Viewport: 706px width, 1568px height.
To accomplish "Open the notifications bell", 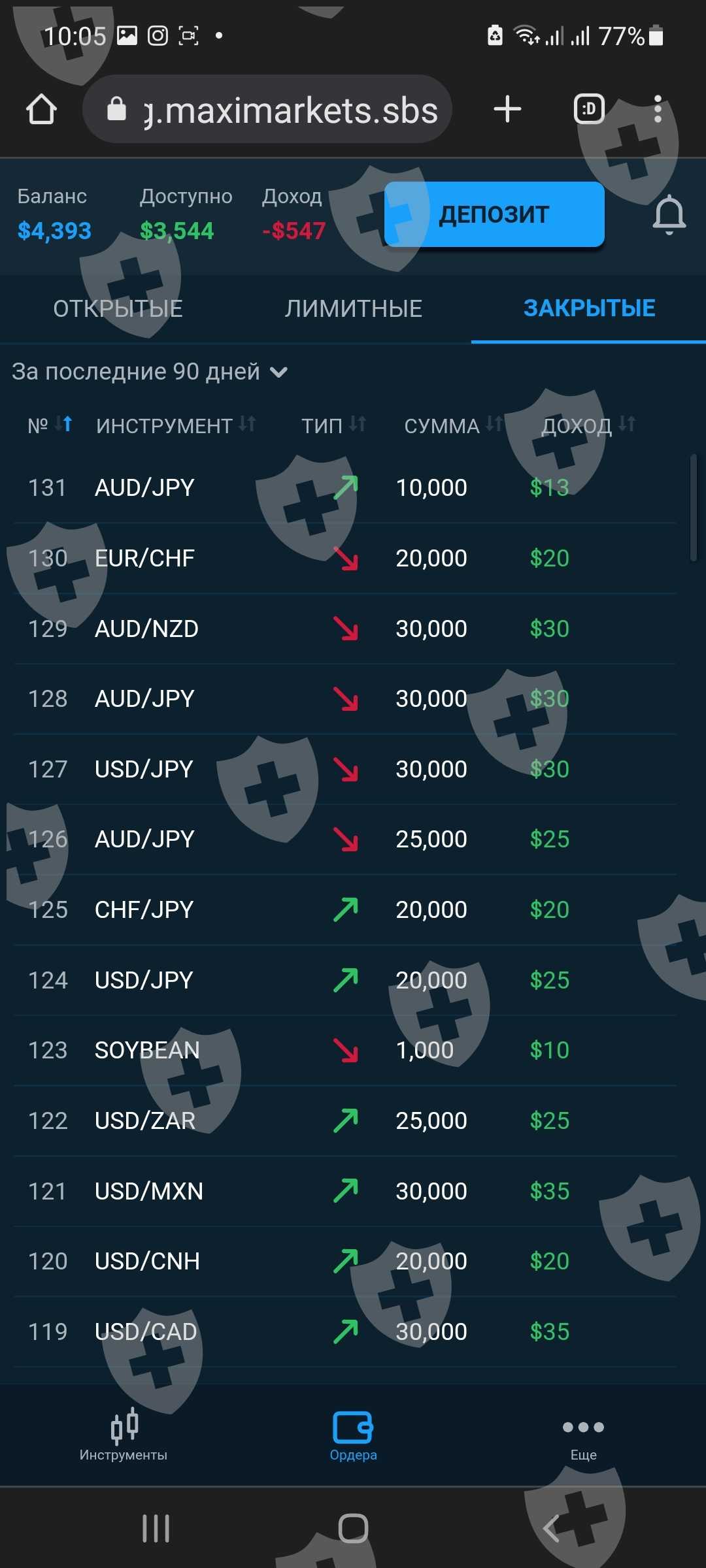I will 669,214.
